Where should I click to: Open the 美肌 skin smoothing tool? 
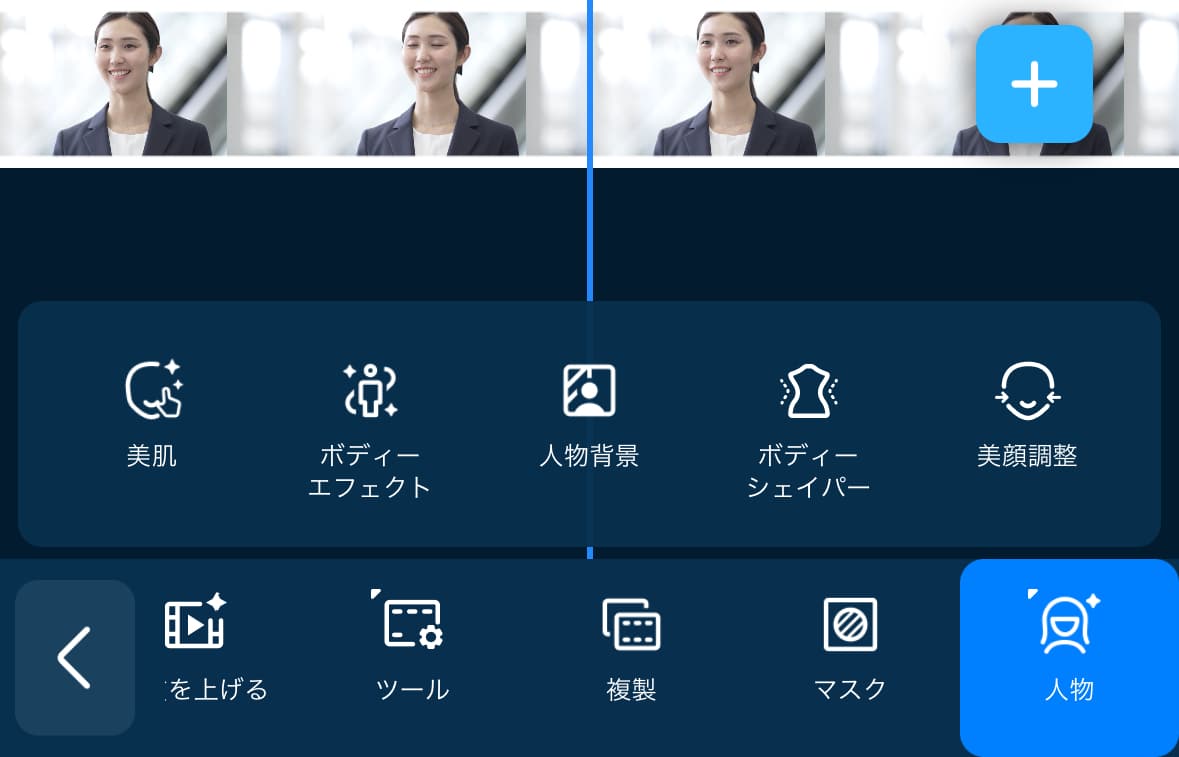(152, 415)
